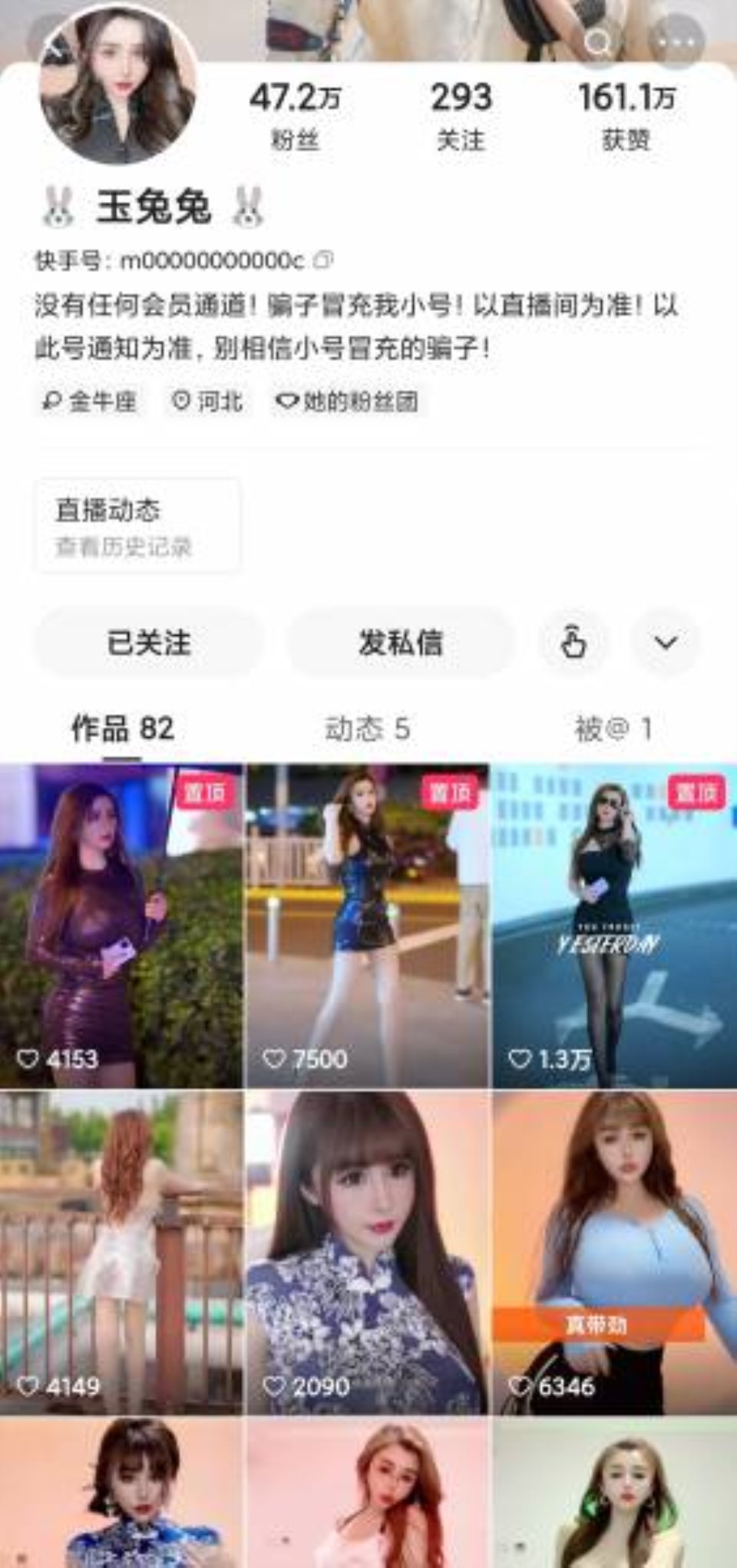
Task: Open the 真带劲 video with 6346 likes
Action: tap(614, 1252)
